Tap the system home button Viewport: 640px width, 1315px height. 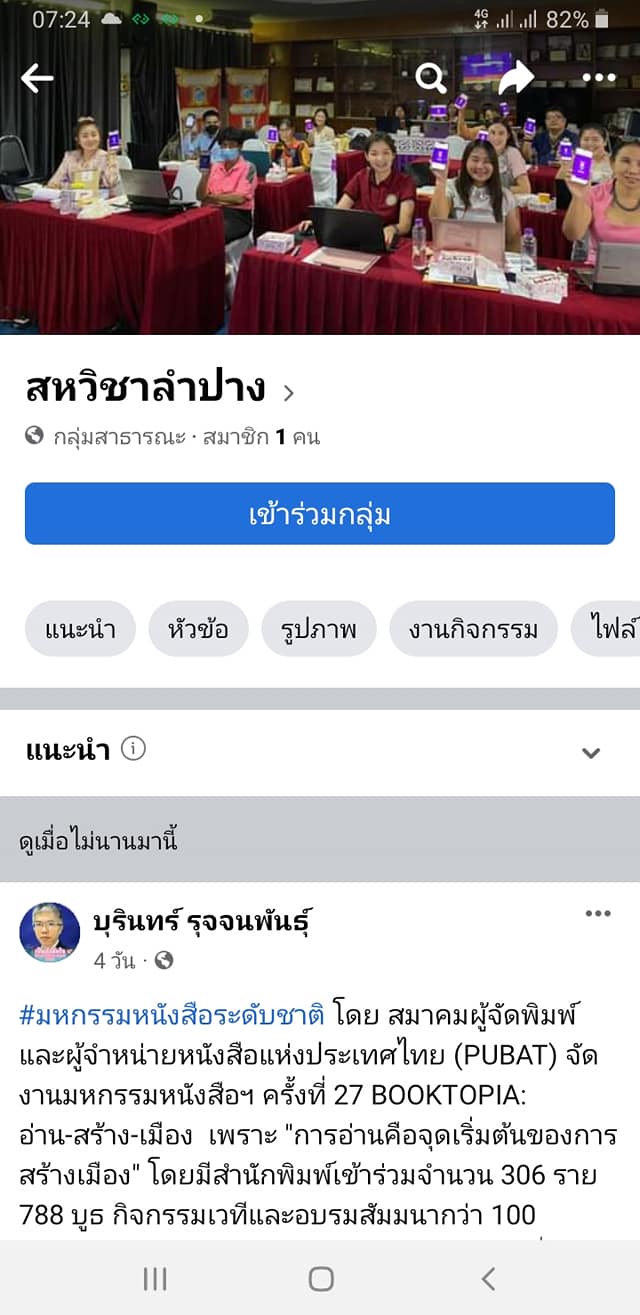(x=321, y=1278)
